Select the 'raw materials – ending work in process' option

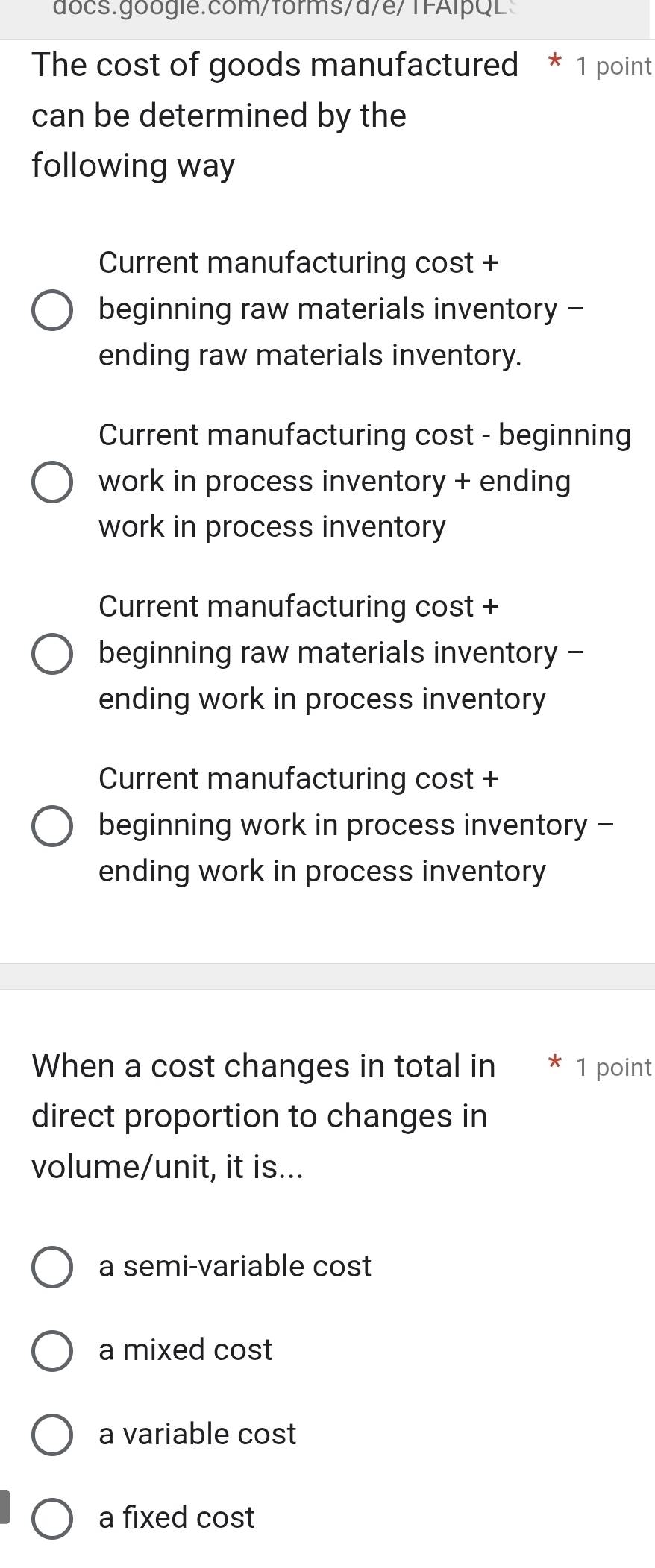click(52, 654)
